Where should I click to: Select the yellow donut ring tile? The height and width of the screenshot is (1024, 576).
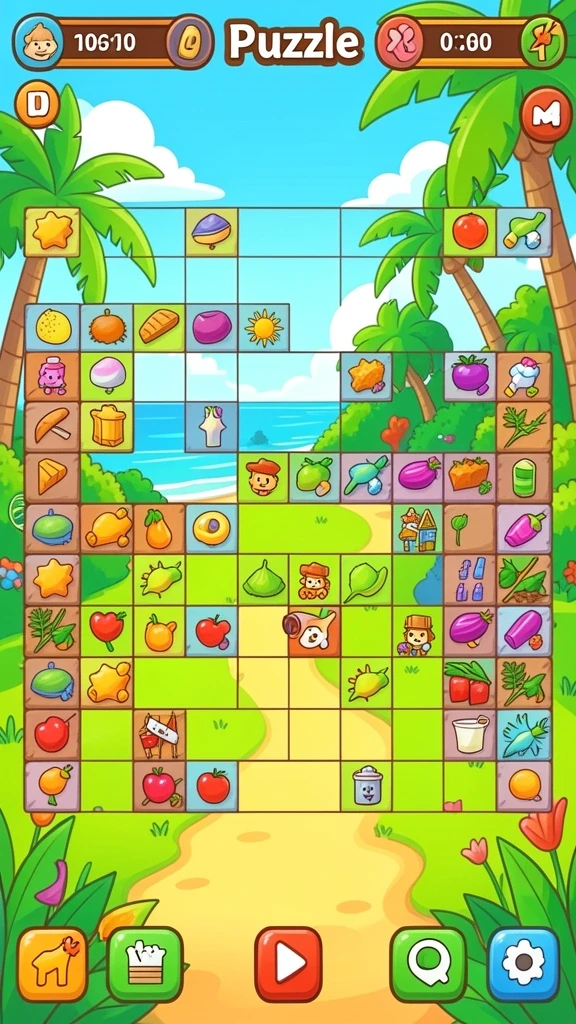click(x=212, y=528)
